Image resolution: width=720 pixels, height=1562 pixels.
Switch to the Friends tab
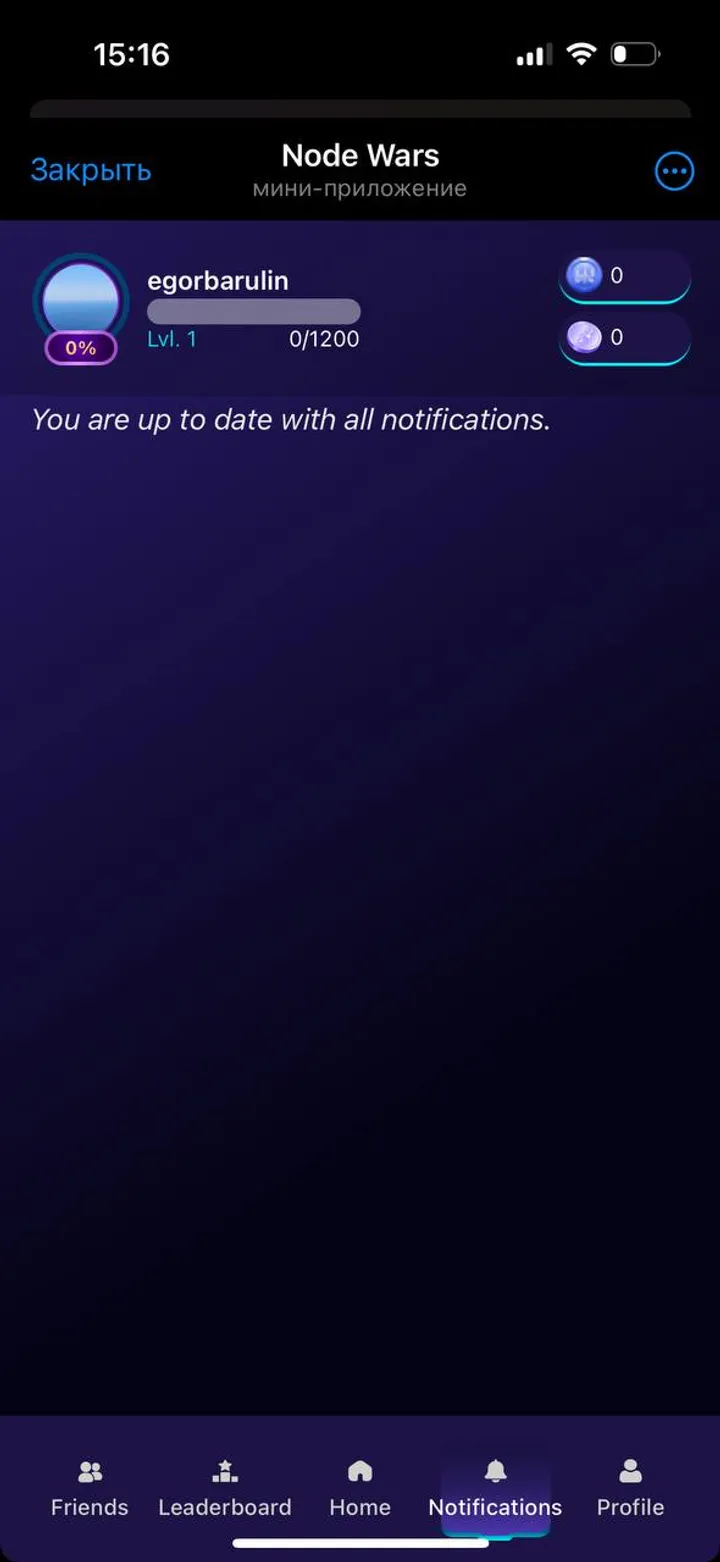[x=90, y=1489]
